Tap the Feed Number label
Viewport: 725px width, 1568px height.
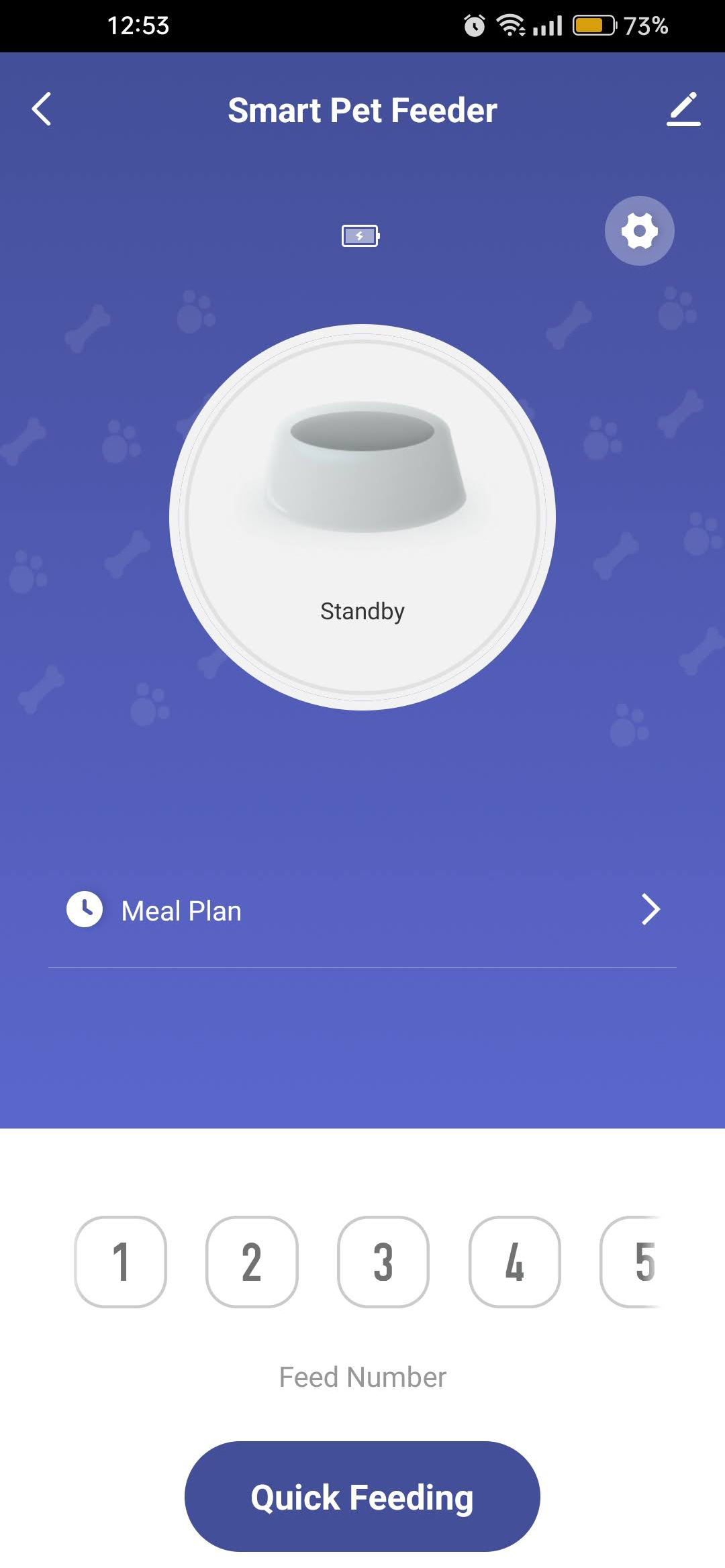pos(362,1375)
